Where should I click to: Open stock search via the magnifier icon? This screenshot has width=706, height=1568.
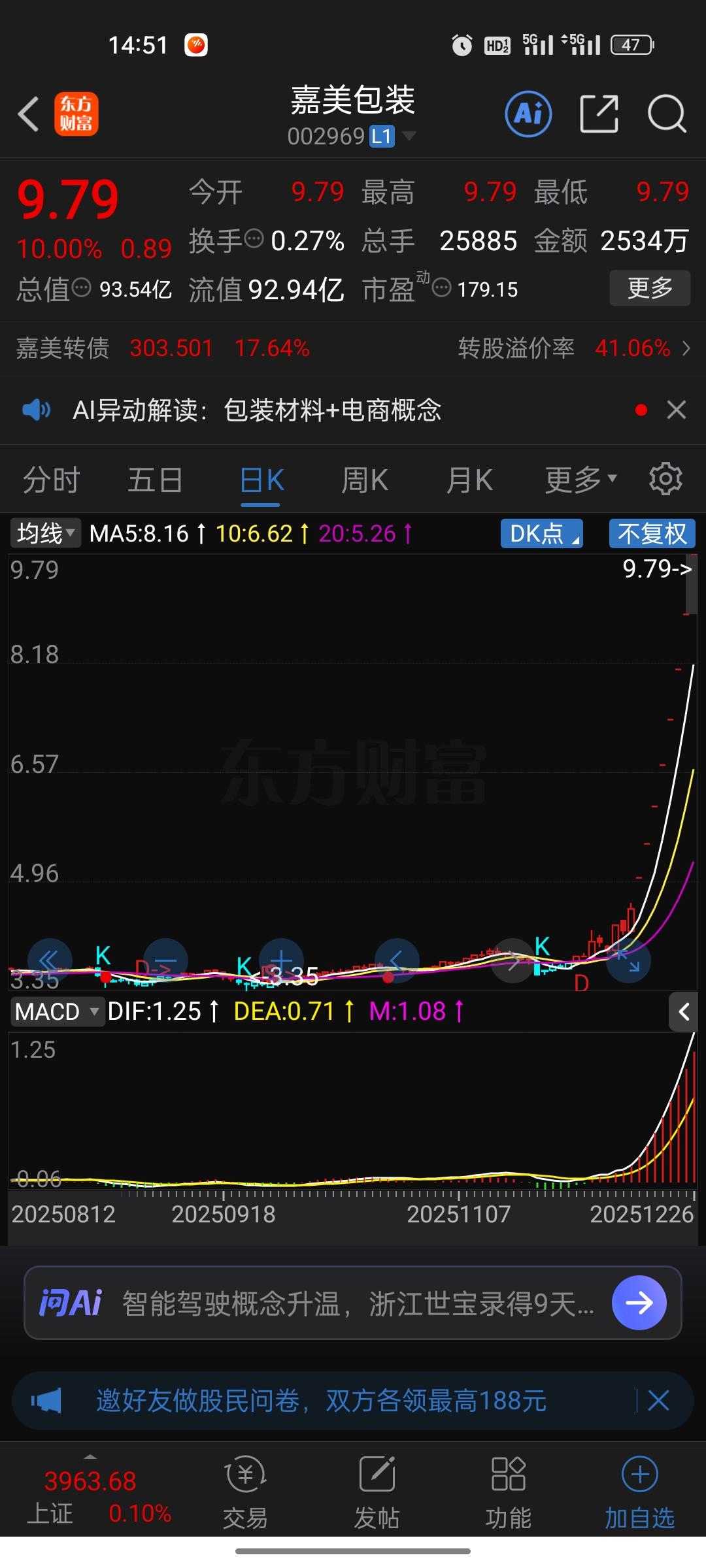(666, 114)
